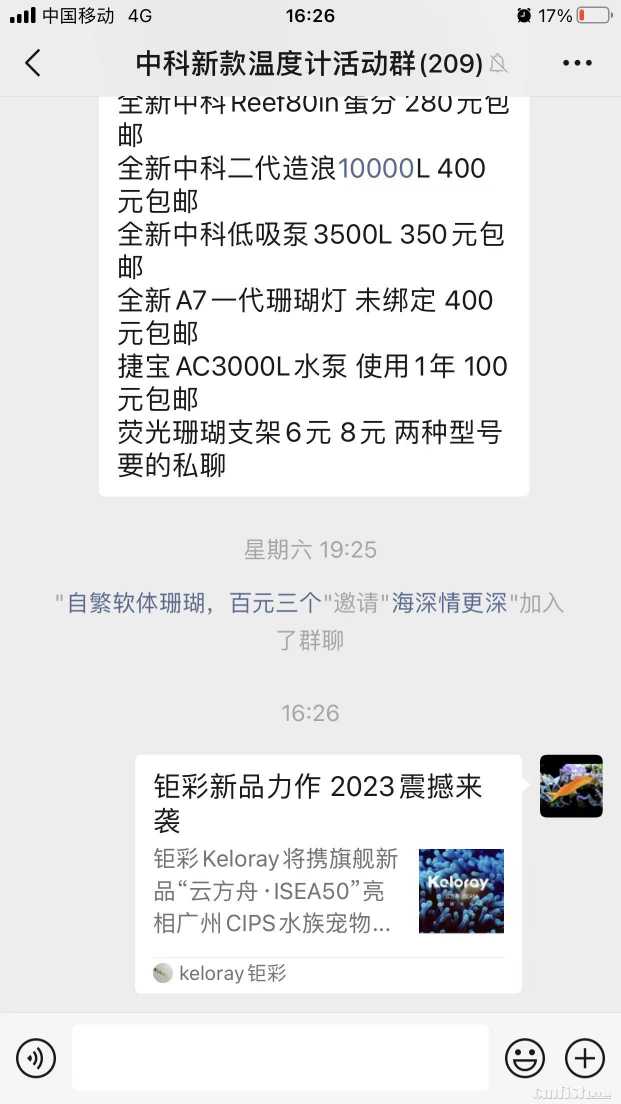Tap the message text field
Viewport: 621px width, 1104px height.
280,1057
